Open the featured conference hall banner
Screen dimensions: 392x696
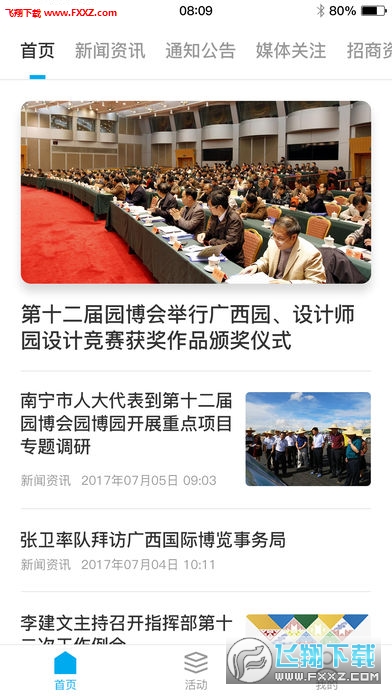tap(196, 192)
